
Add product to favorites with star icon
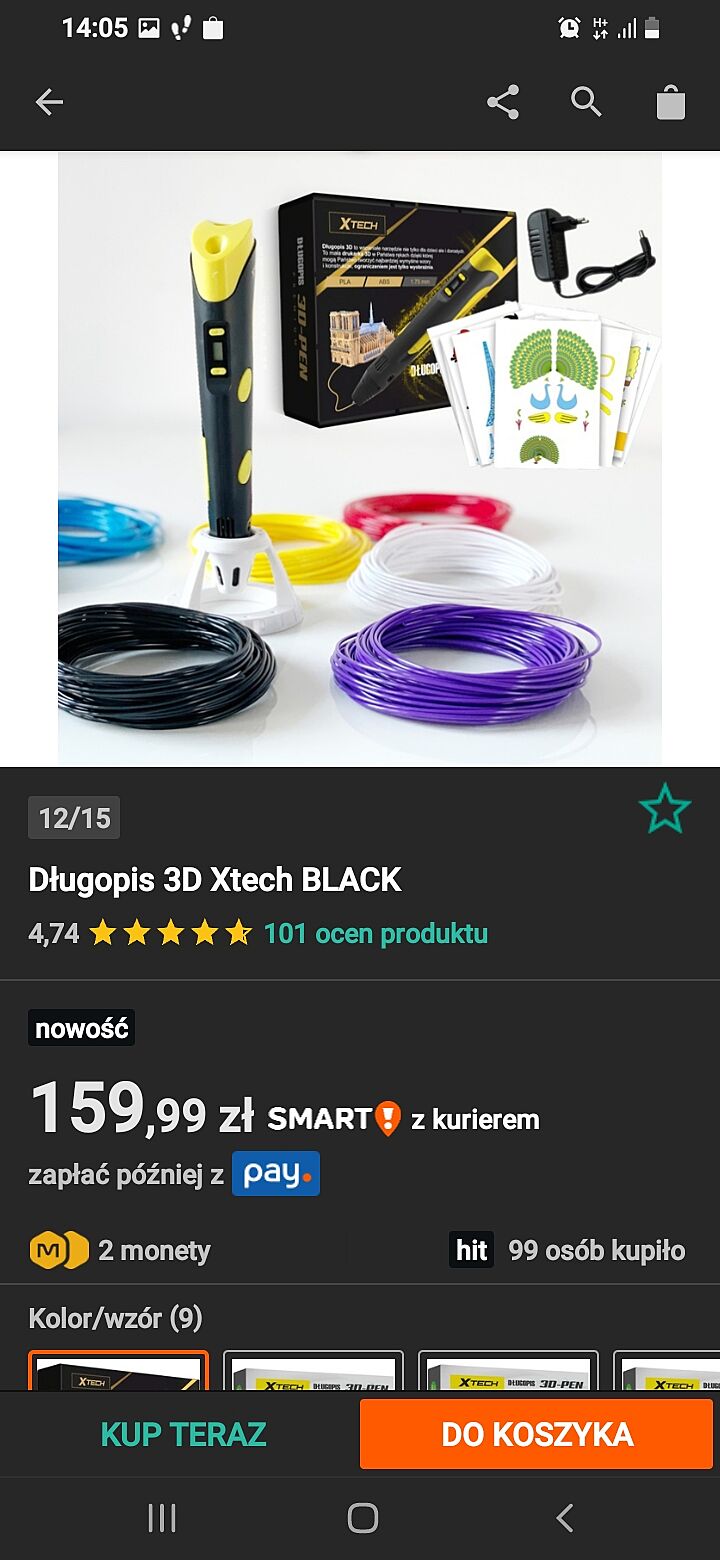pyautogui.click(x=665, y=810)
